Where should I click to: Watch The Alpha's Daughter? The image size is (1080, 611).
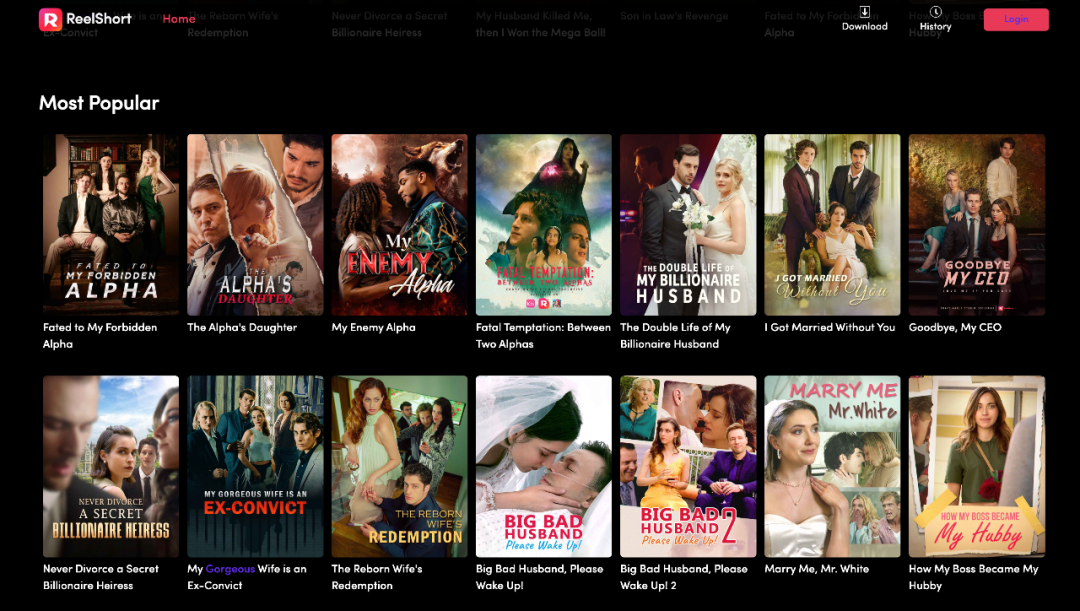click(x=255, y=225)
